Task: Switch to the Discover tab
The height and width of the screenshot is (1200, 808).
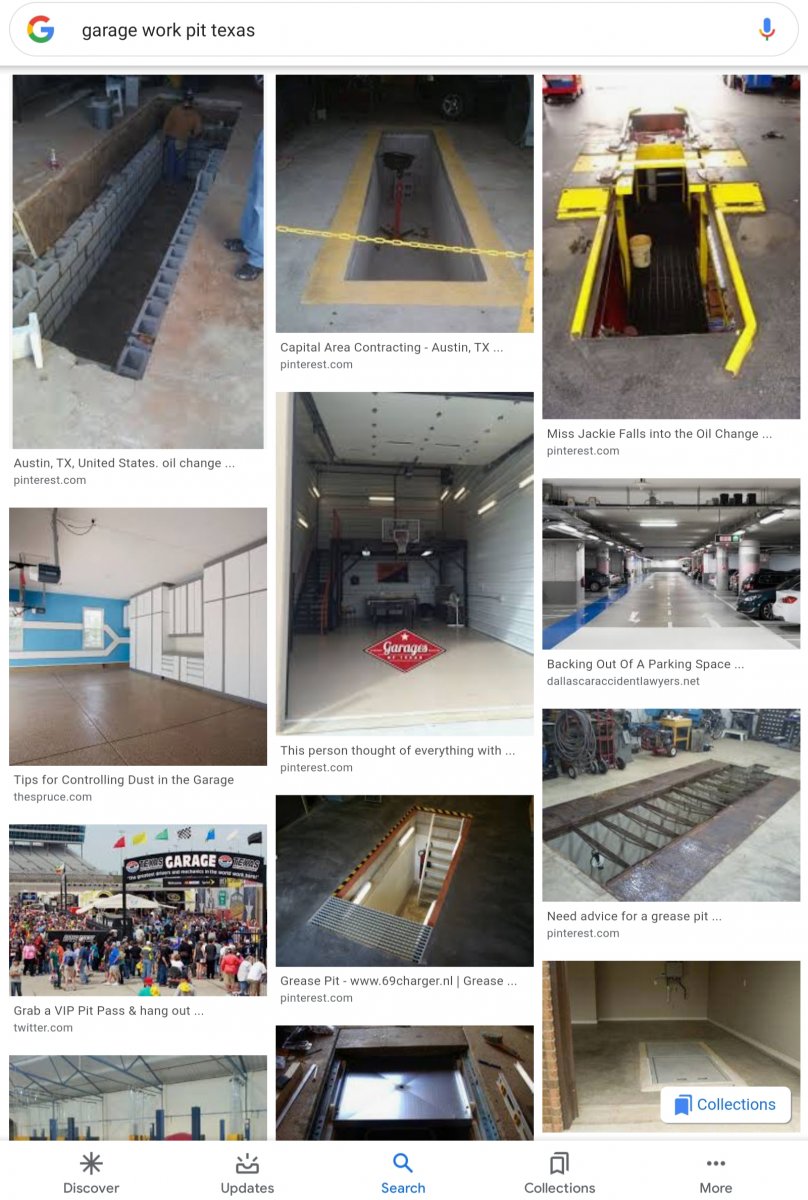Action: tap(91, 1173)
